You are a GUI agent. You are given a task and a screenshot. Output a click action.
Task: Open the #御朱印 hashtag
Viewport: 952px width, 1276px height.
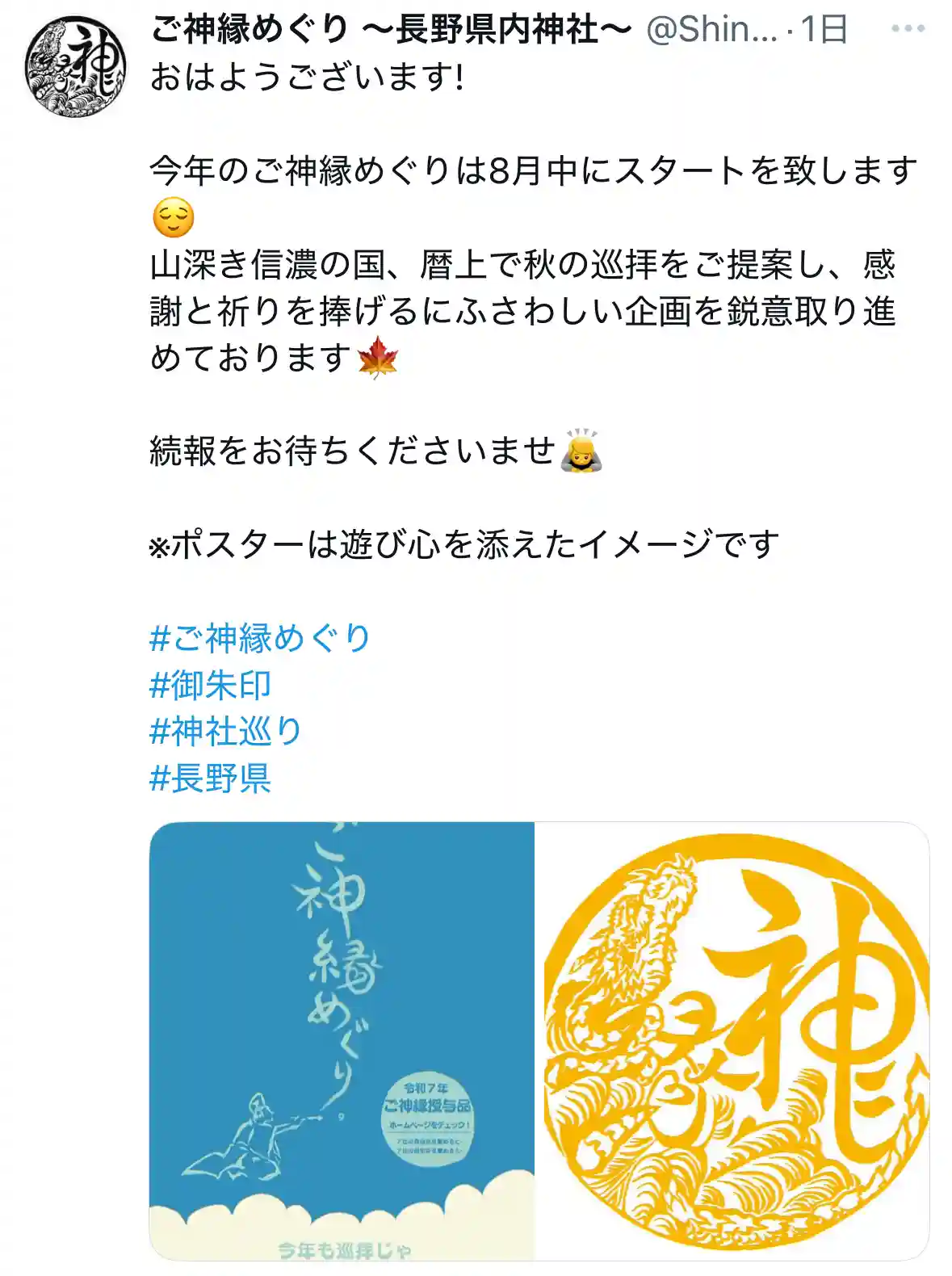(210, 685)
